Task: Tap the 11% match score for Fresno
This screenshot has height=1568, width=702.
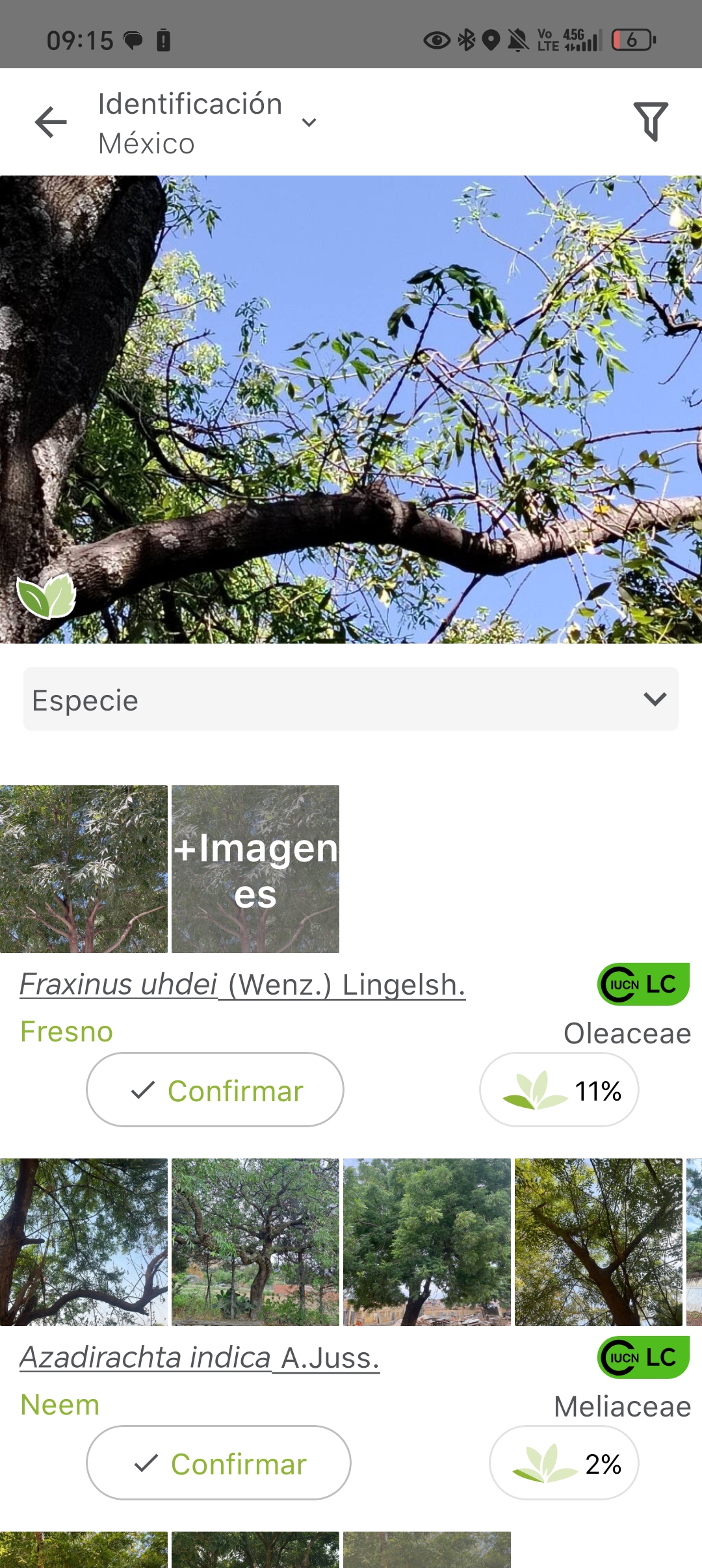Action: pos(559,1090)
